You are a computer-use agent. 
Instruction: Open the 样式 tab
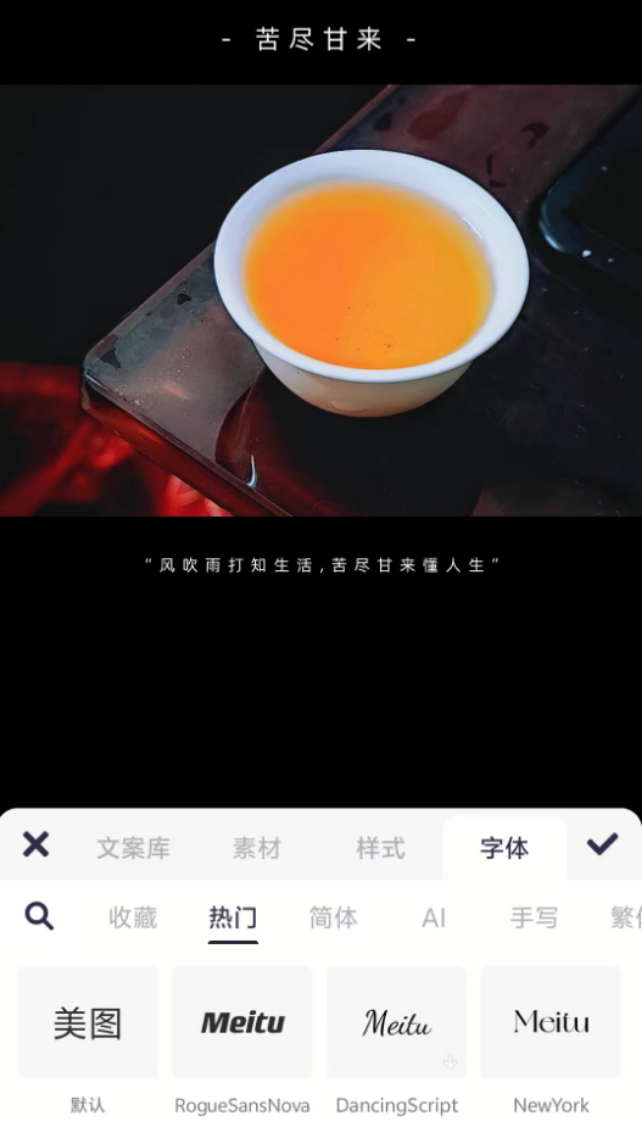coord(381,848)
